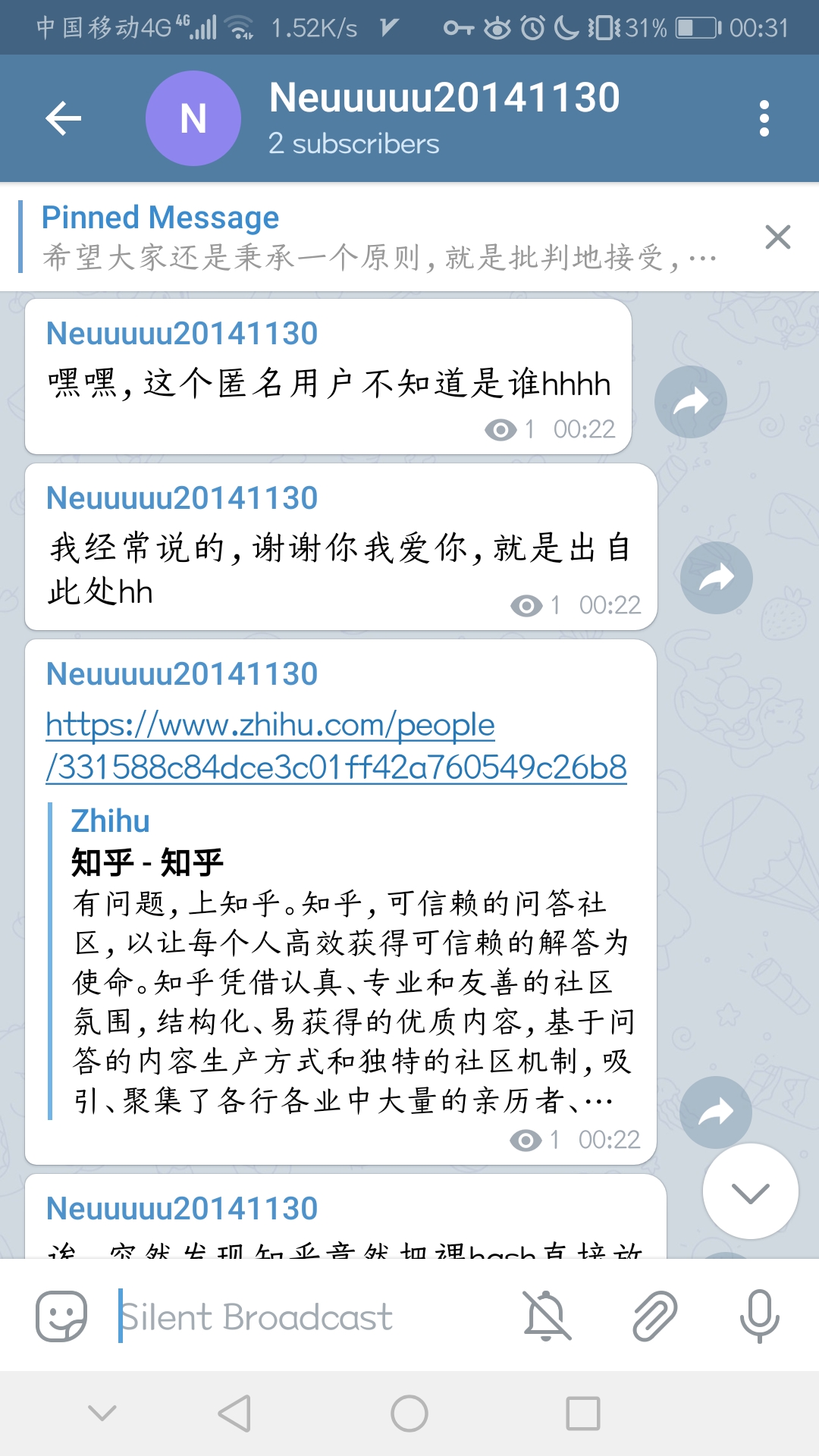This screenshot has height=1456, width=819.
Task: Attach a file with the paperclip
Action: 654,1316
